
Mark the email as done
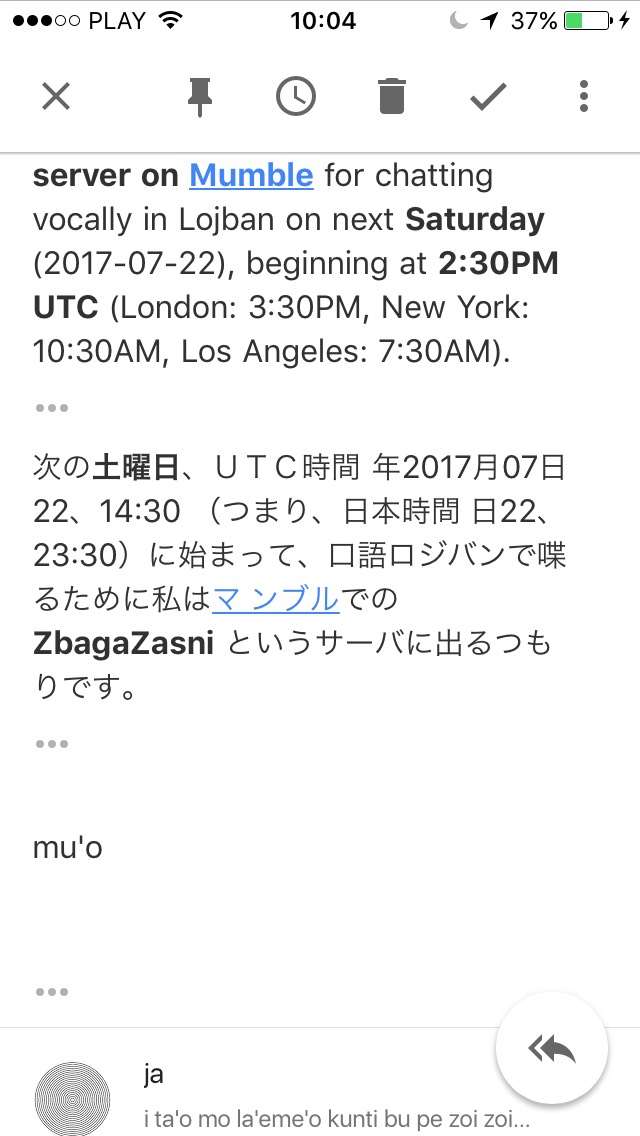[x=488, y=96]
